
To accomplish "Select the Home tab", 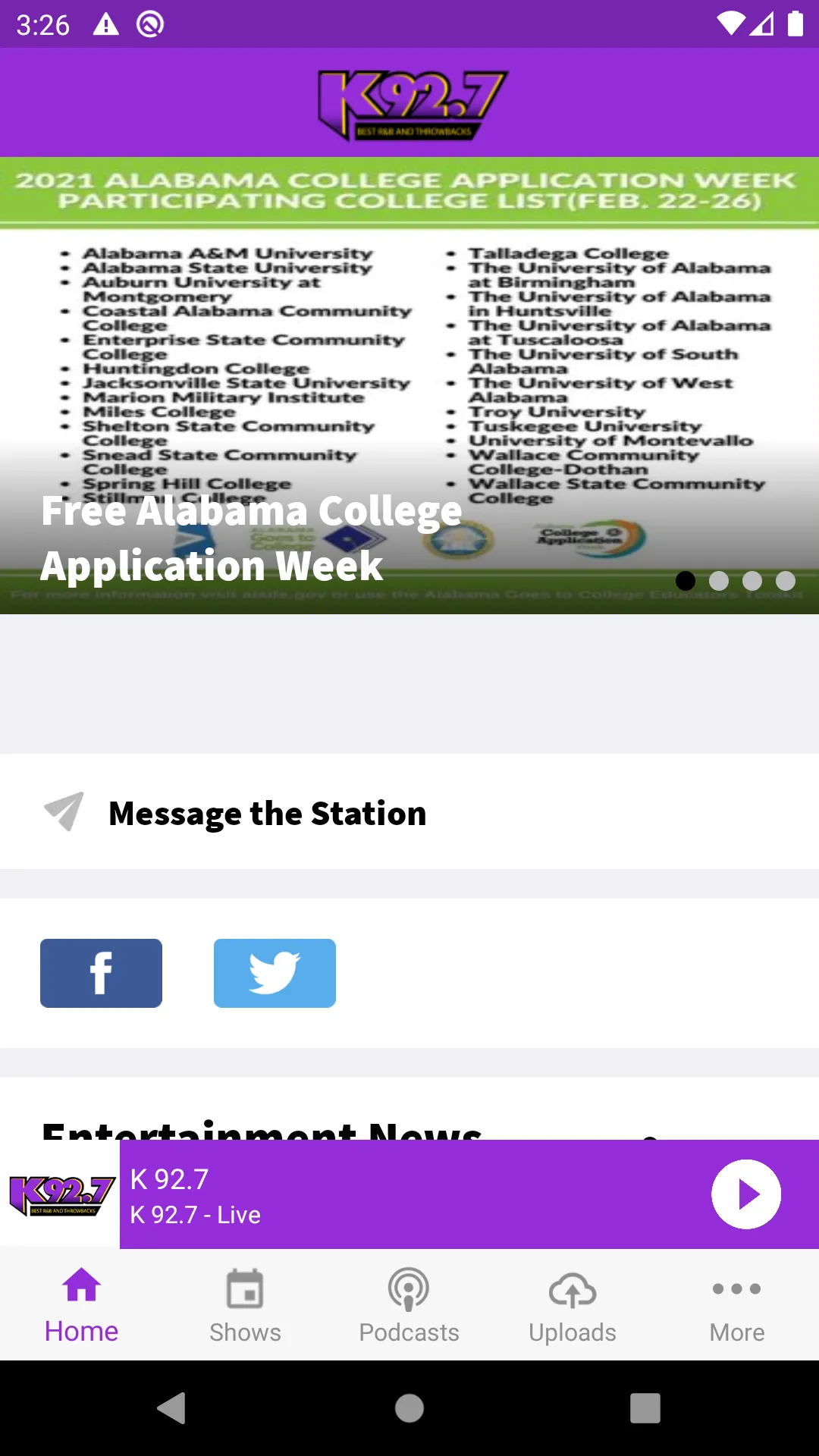I will [x=82, y=1306].
